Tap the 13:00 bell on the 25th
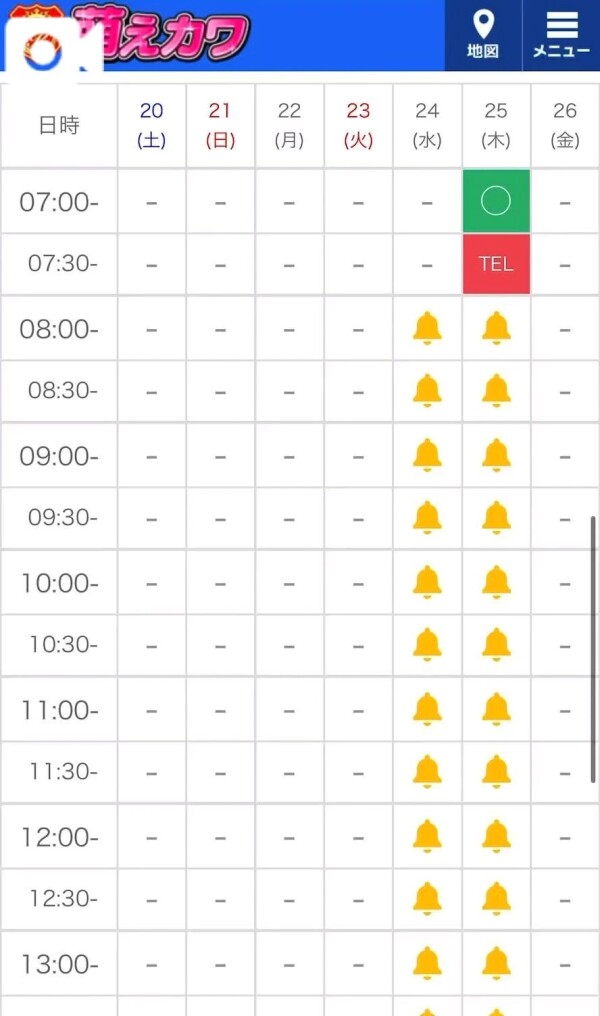 pos(496,963)
